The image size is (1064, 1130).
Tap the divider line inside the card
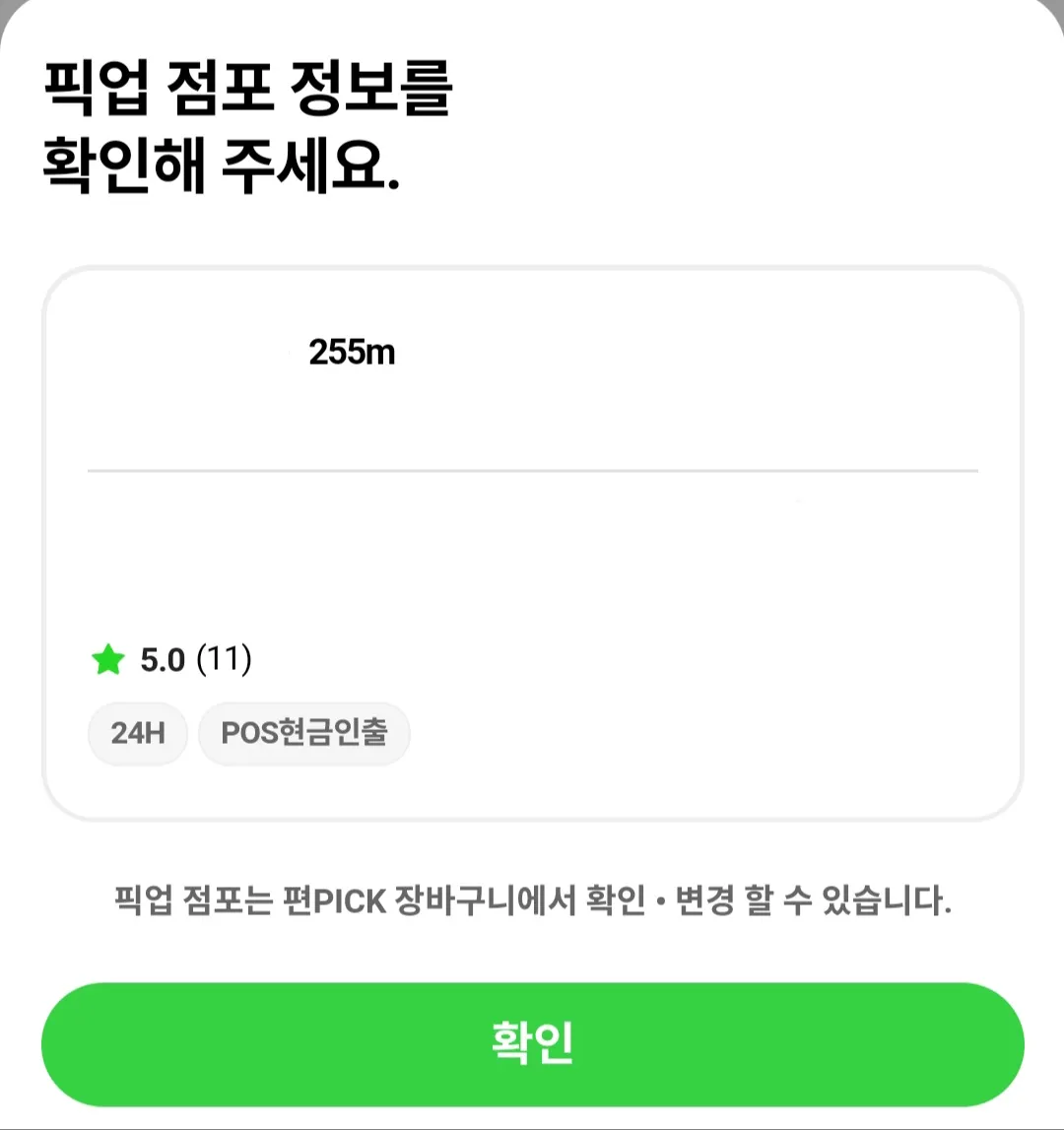click(532, 470)
